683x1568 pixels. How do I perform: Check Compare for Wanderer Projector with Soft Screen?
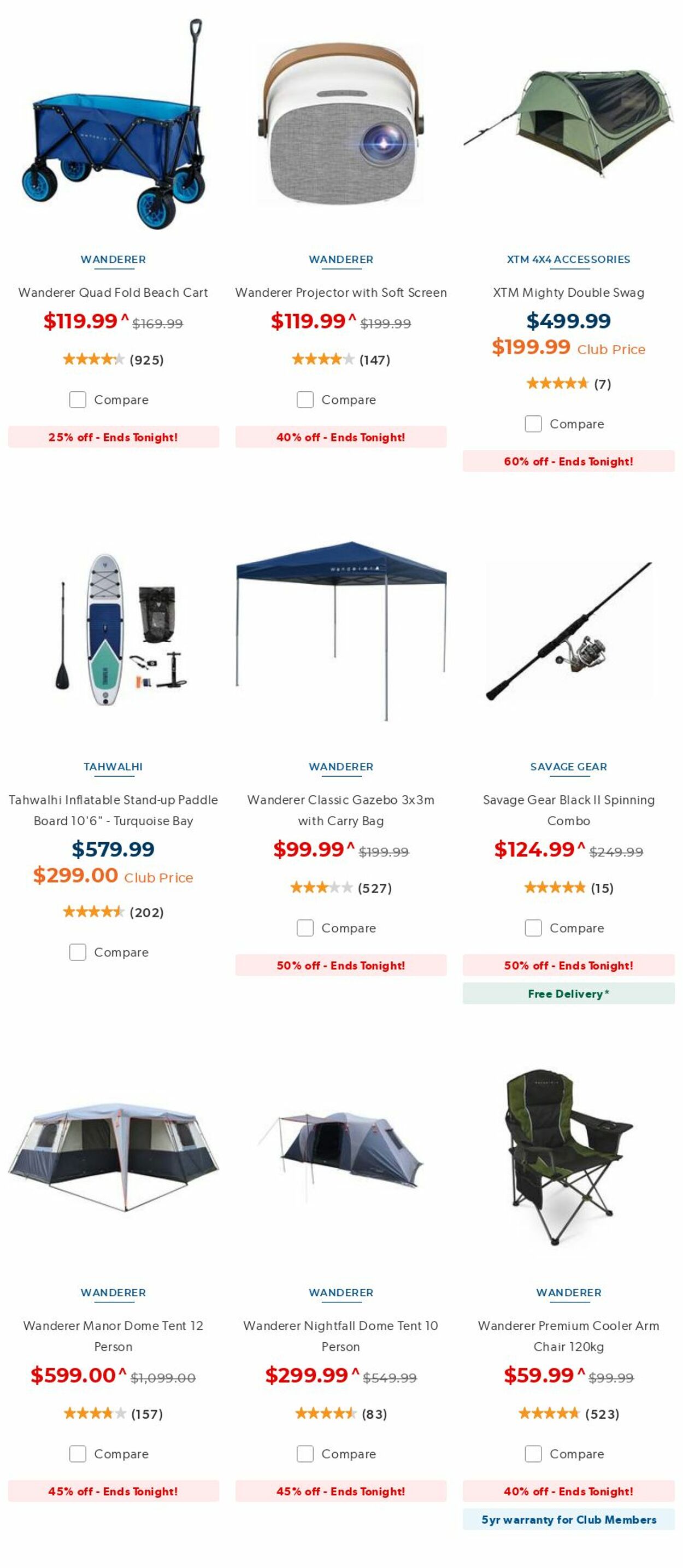point(305,400)
